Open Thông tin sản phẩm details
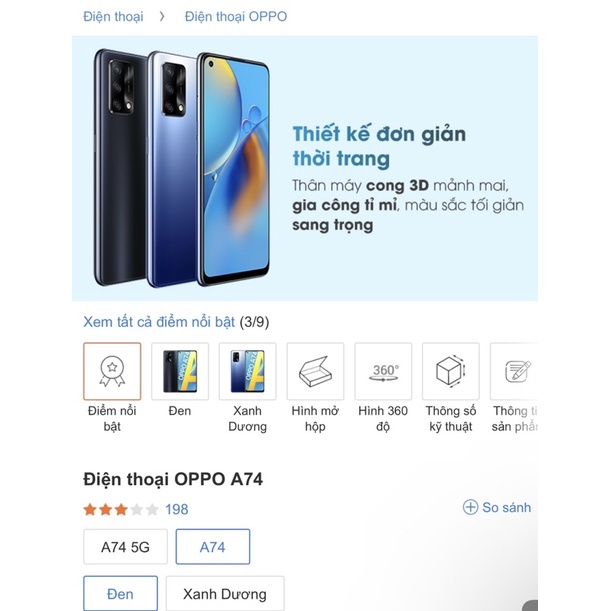611x611 pixels. click(515, 372)
